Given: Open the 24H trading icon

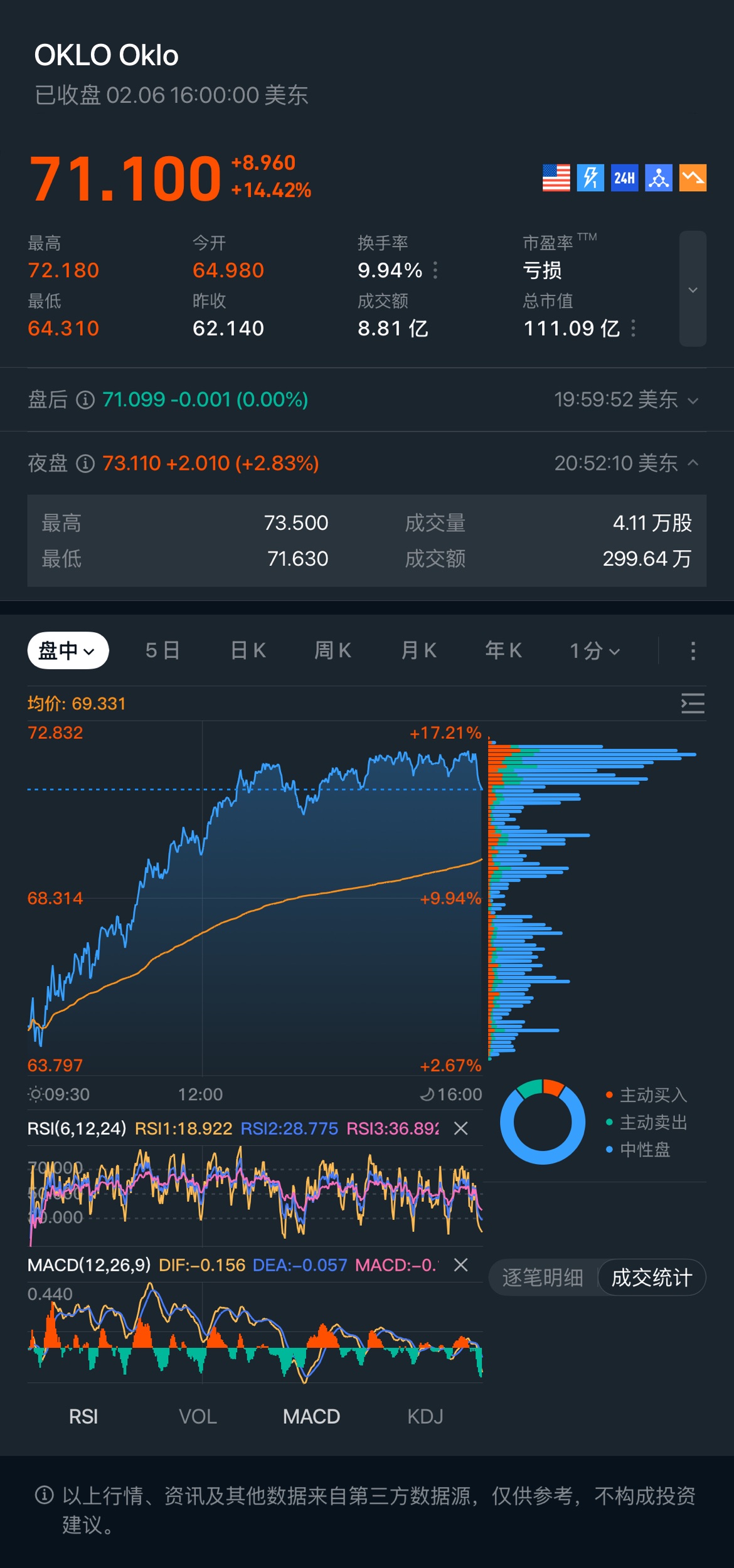Looking at the screenshot, I should 624,178.
